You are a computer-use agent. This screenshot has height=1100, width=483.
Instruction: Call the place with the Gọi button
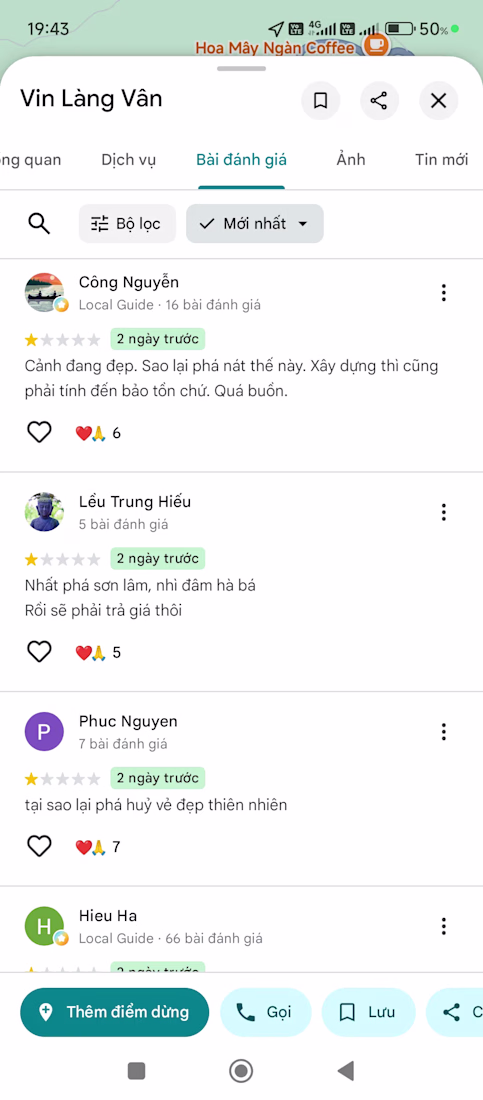pyautogui.click(x=265, y=1012)
